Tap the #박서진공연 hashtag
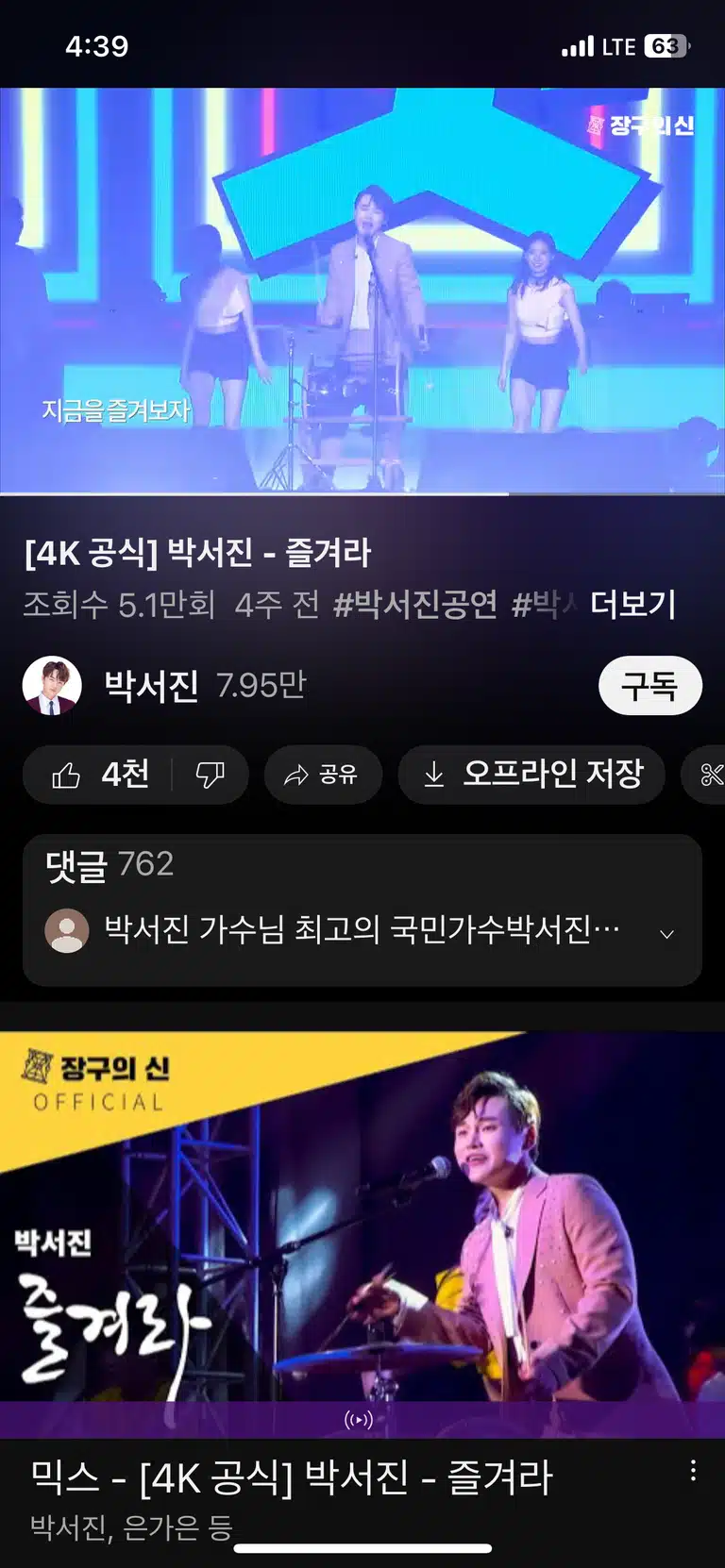Image resolution: width=725 pixels, height=1568 pixels. pos(415,604)
